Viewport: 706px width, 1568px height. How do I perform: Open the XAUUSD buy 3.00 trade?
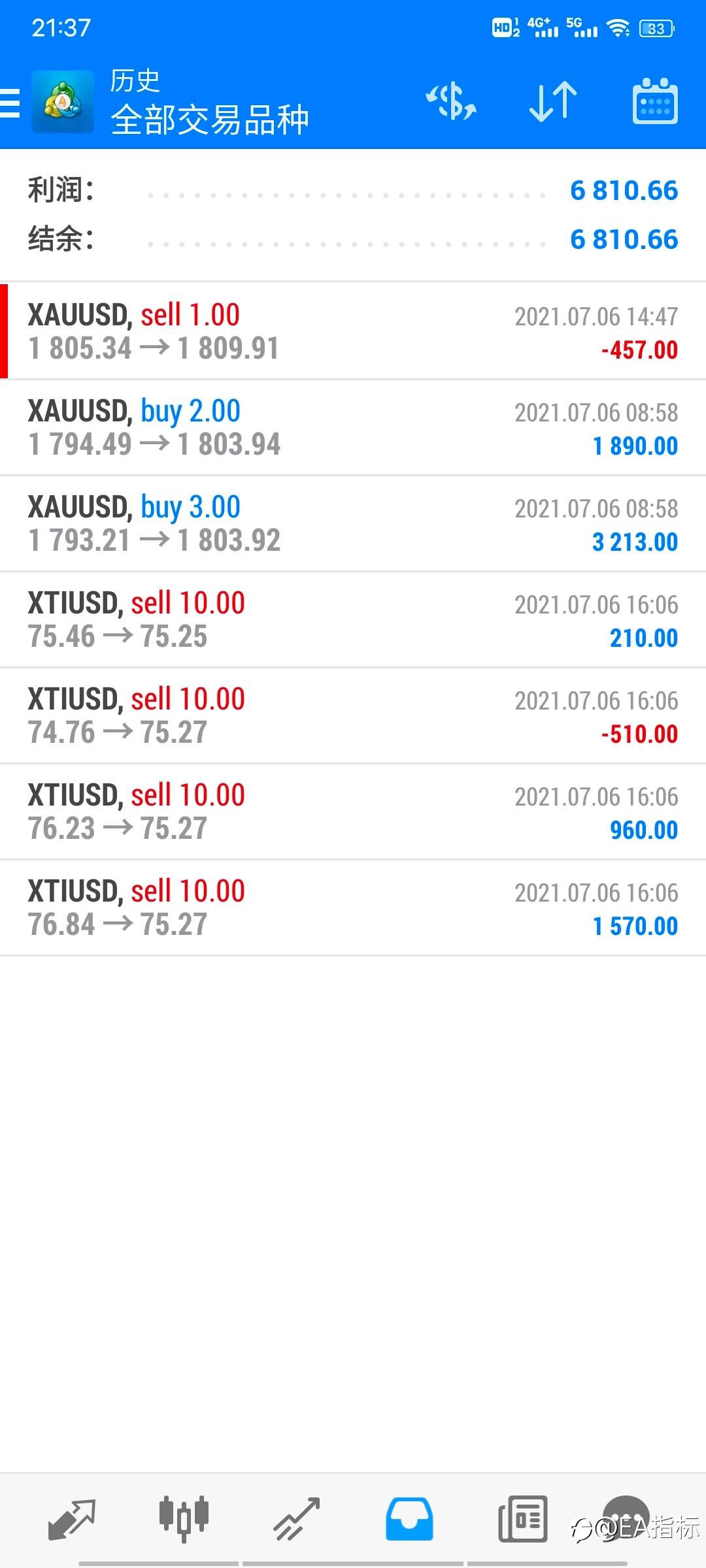[353, 523]
